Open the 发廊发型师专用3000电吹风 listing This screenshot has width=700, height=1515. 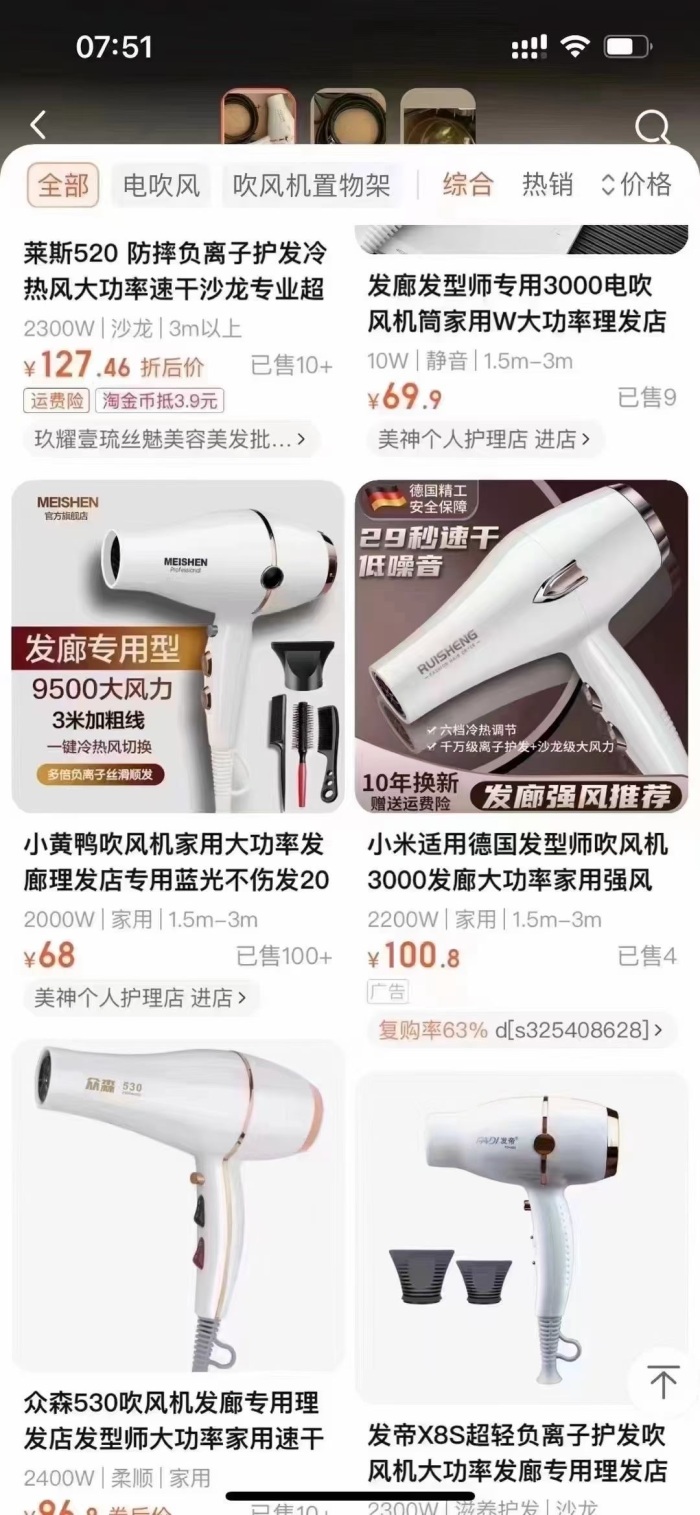(x=516, y=303)
